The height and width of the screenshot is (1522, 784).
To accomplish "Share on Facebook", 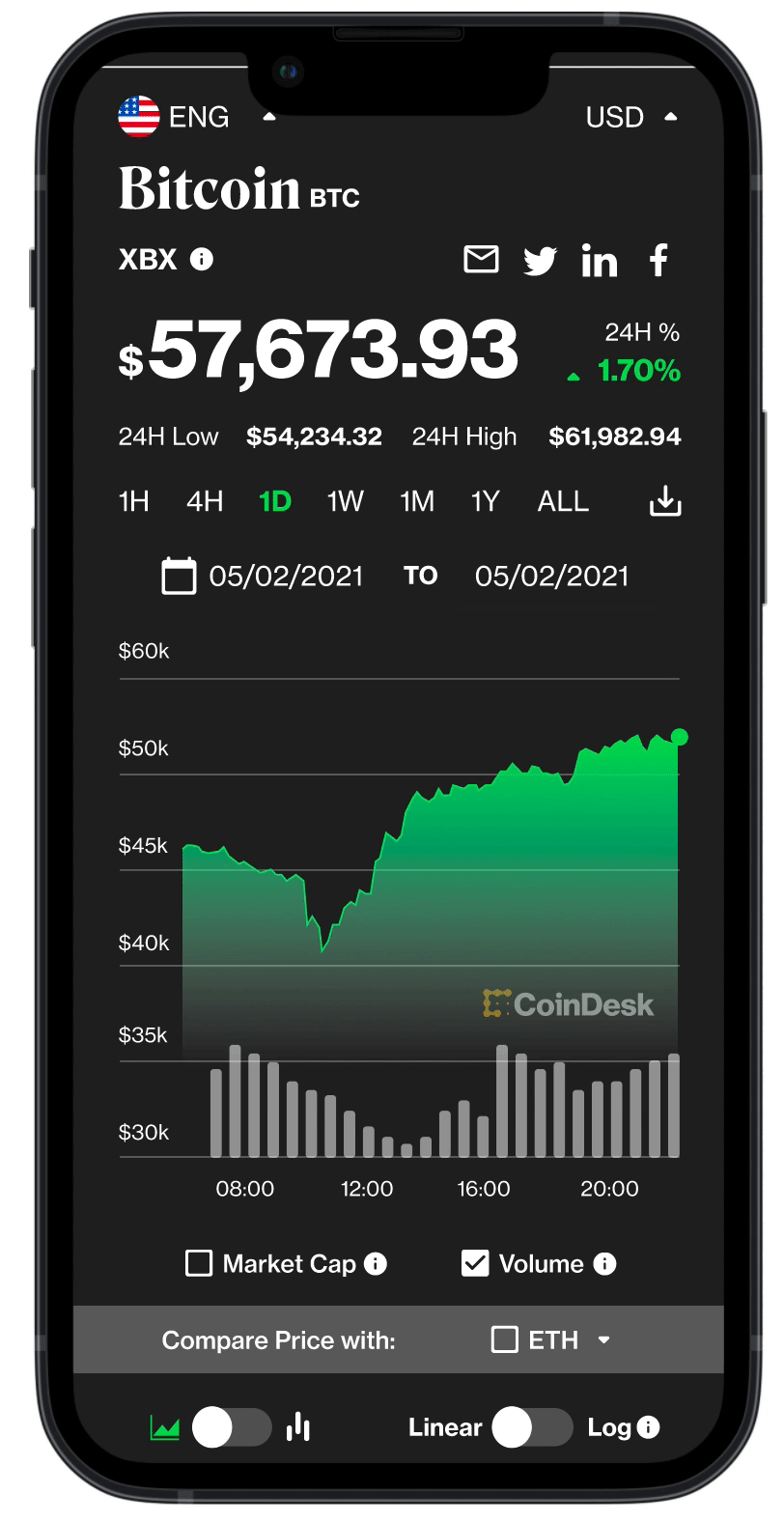I will [659, 260].
